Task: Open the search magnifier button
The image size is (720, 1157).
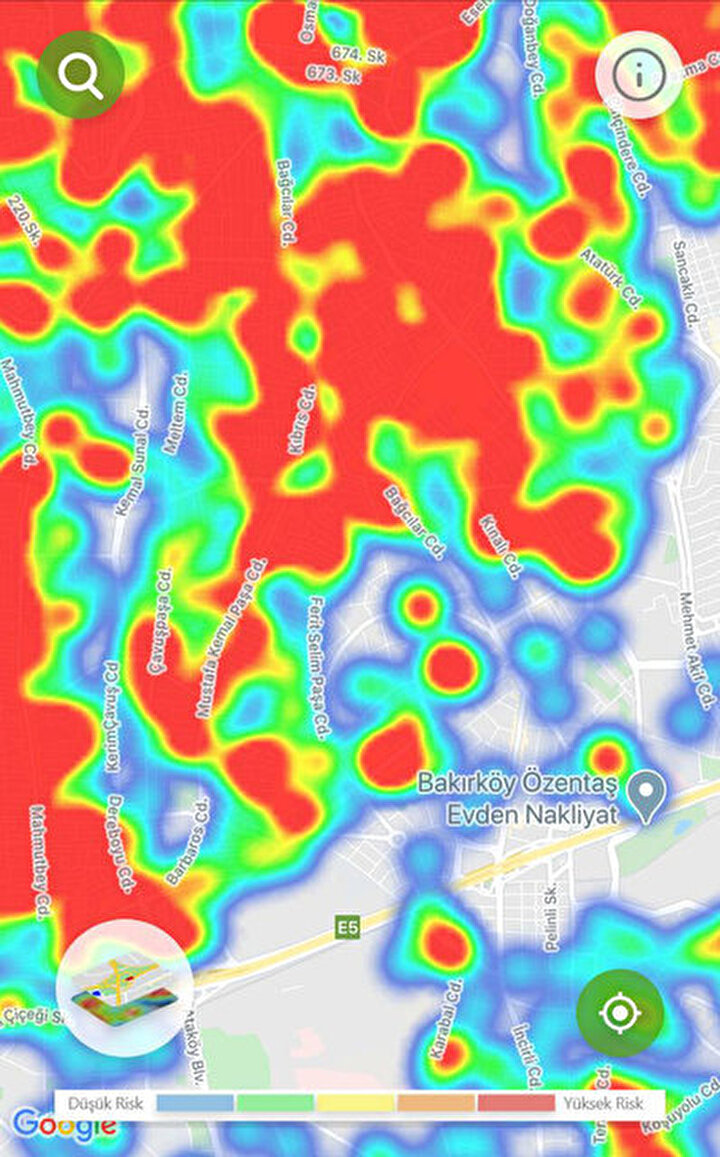Action: point(80,74)
